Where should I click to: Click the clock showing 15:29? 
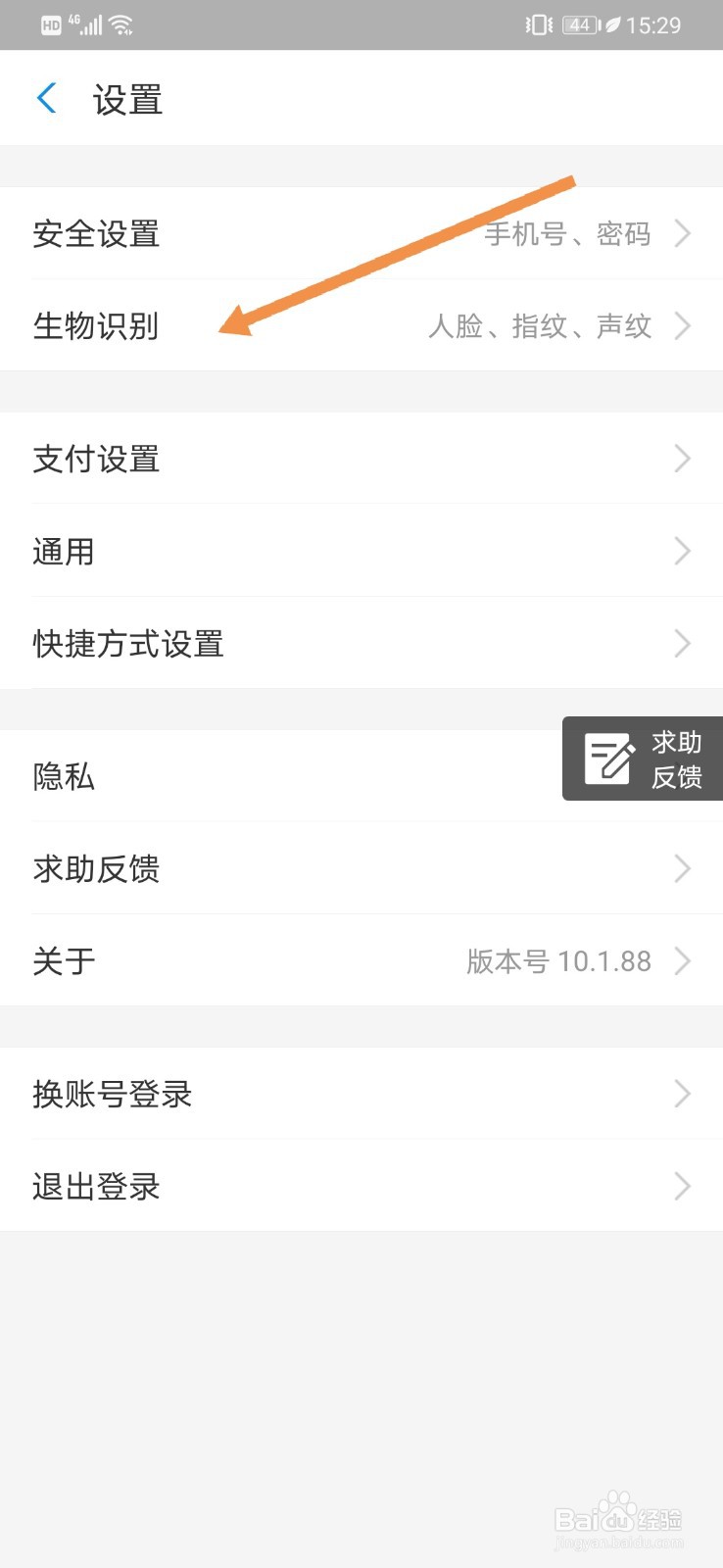[x=654, y=24]
